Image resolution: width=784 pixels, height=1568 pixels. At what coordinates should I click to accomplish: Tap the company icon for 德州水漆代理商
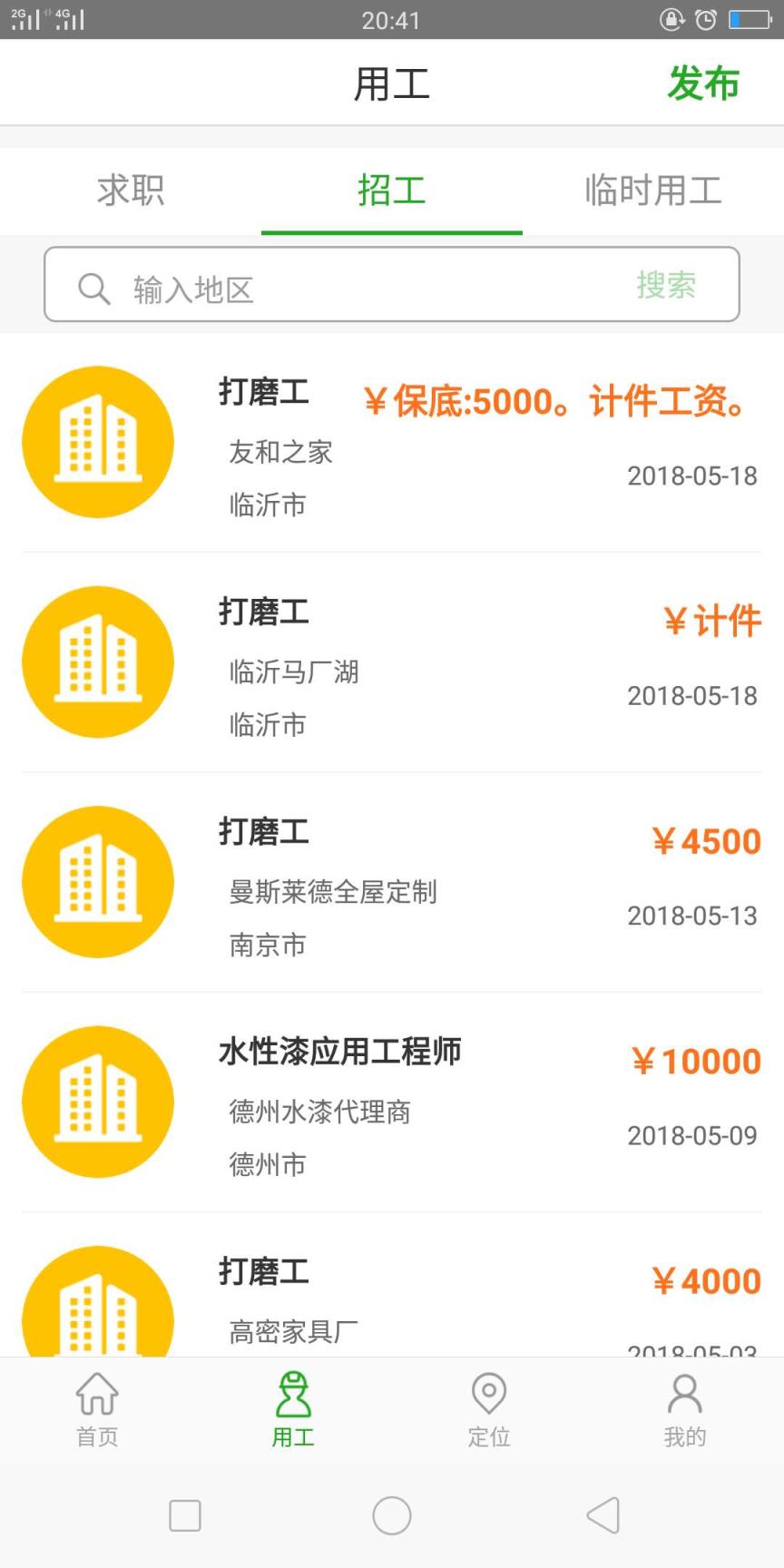click(98, 1101)
